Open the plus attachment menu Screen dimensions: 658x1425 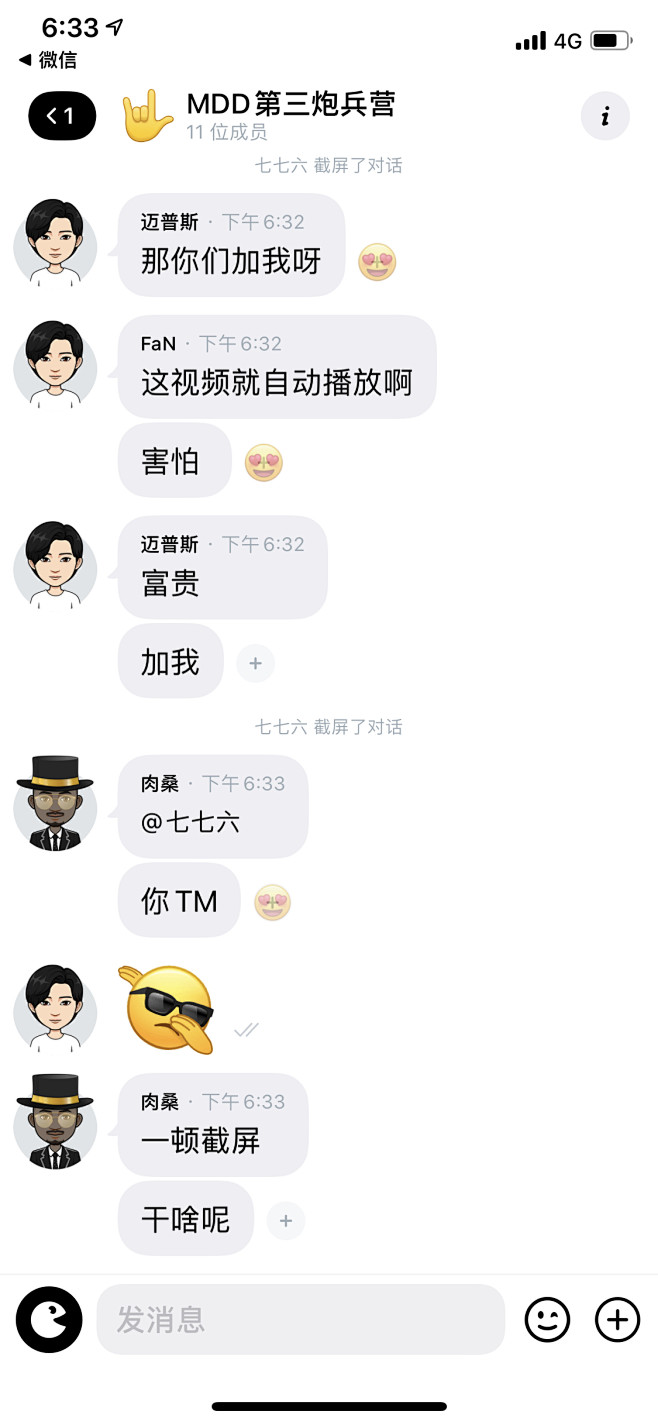coord(617,1320)
